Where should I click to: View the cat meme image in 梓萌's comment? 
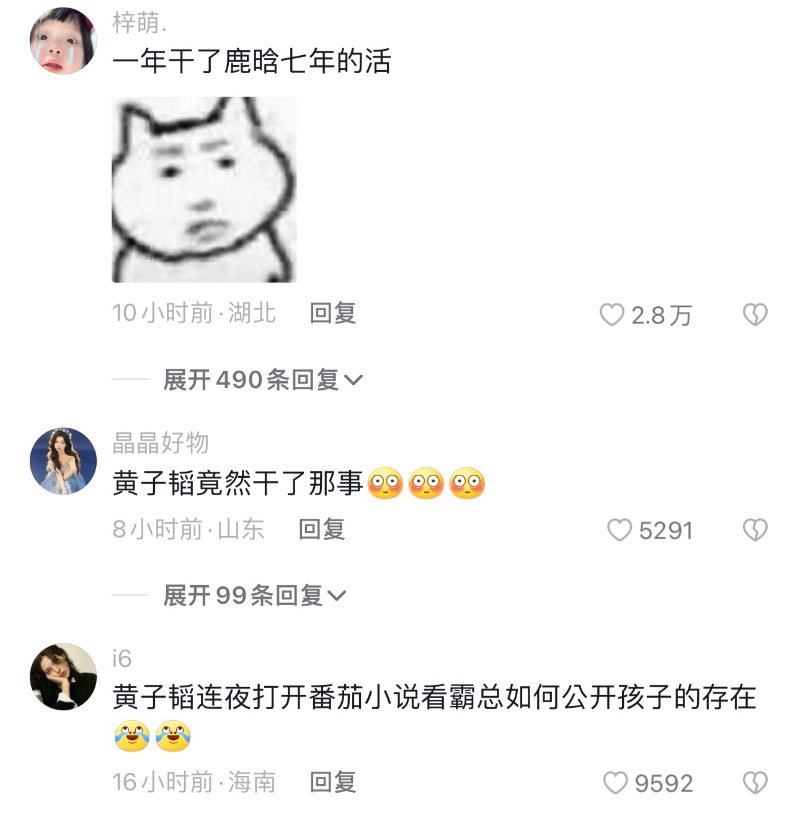204,189
